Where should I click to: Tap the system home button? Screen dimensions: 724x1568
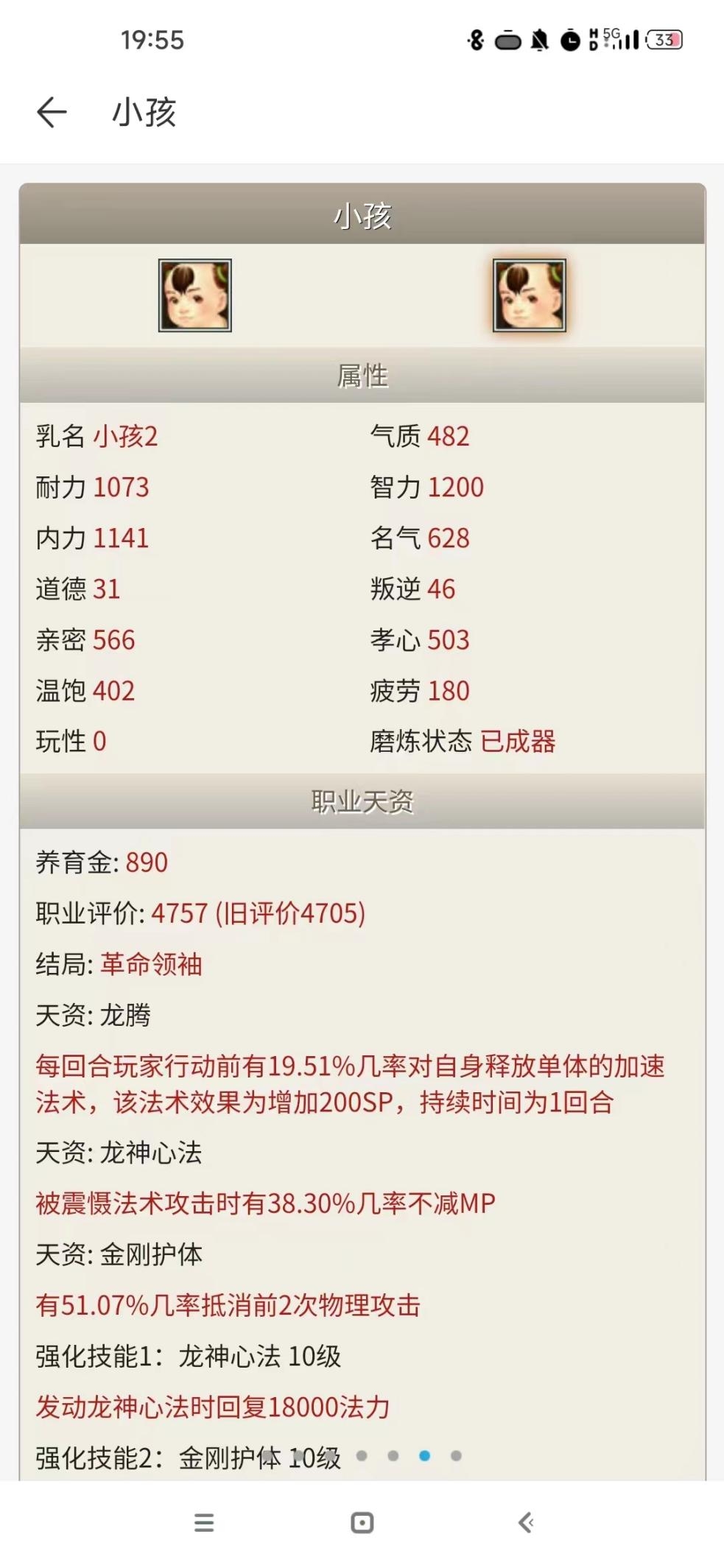click(x=362, y=1522)
